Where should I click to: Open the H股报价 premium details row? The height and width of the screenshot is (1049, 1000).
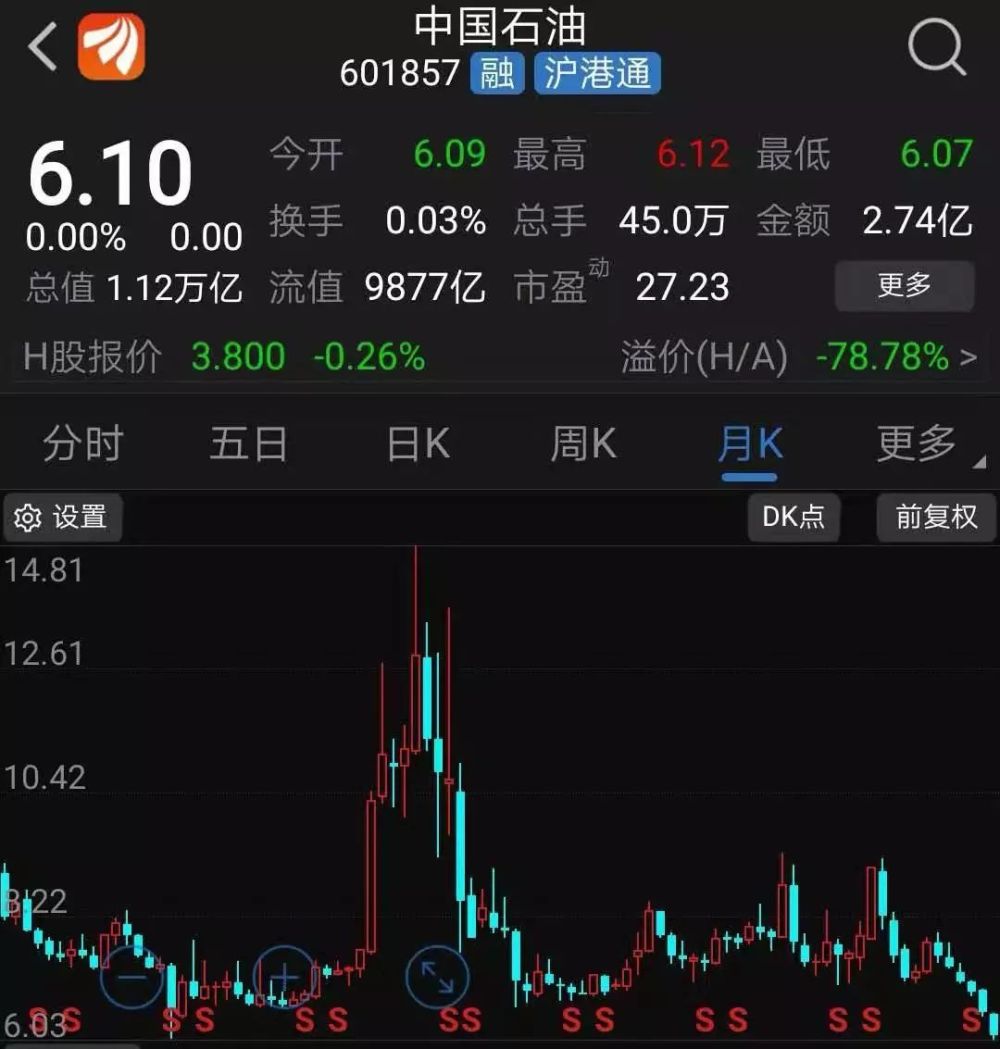click(500, 357)
